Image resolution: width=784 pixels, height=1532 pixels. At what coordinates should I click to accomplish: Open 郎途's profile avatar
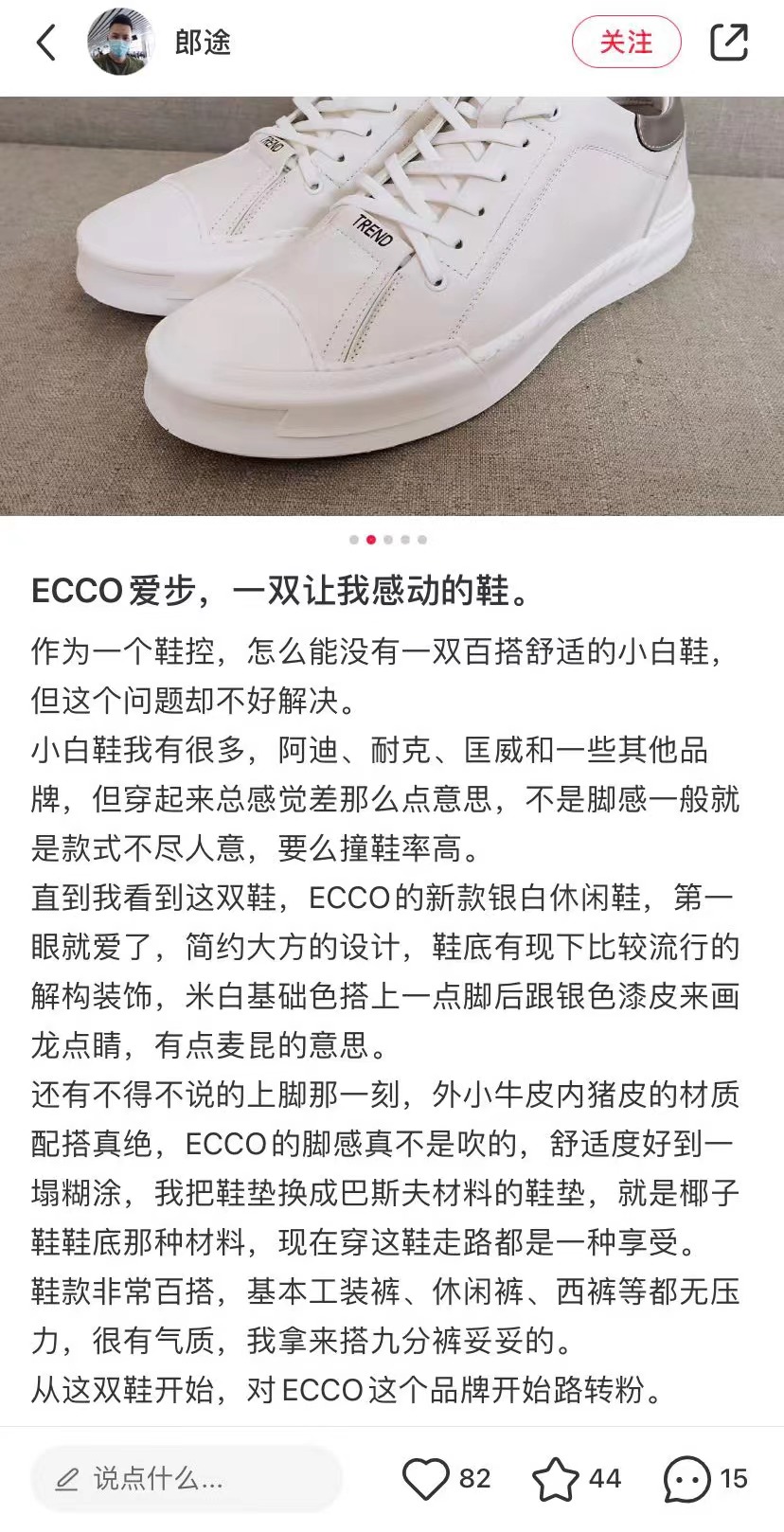pyautogui.click(x=120, y=43)
